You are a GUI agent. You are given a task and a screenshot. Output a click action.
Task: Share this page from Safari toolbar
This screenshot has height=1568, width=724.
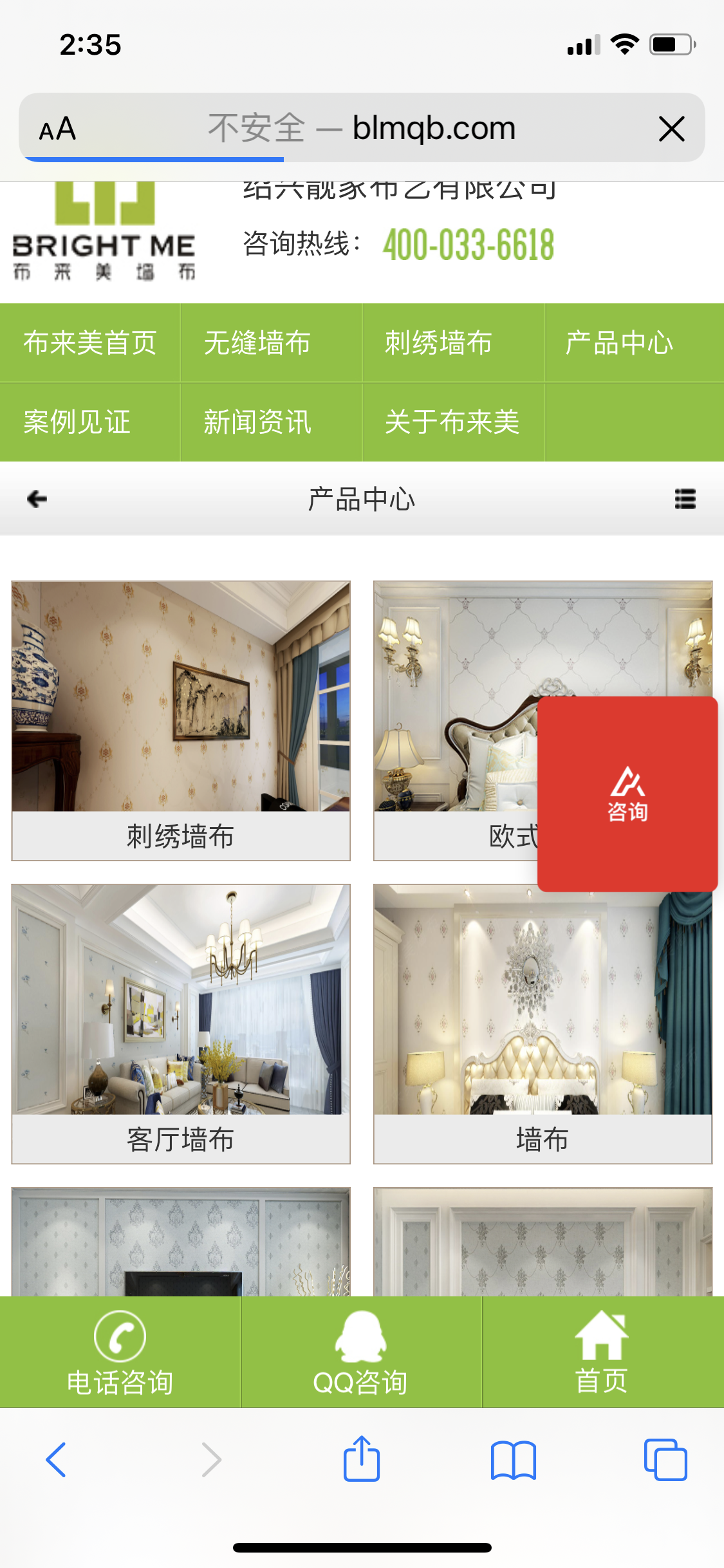[362, 1459]
